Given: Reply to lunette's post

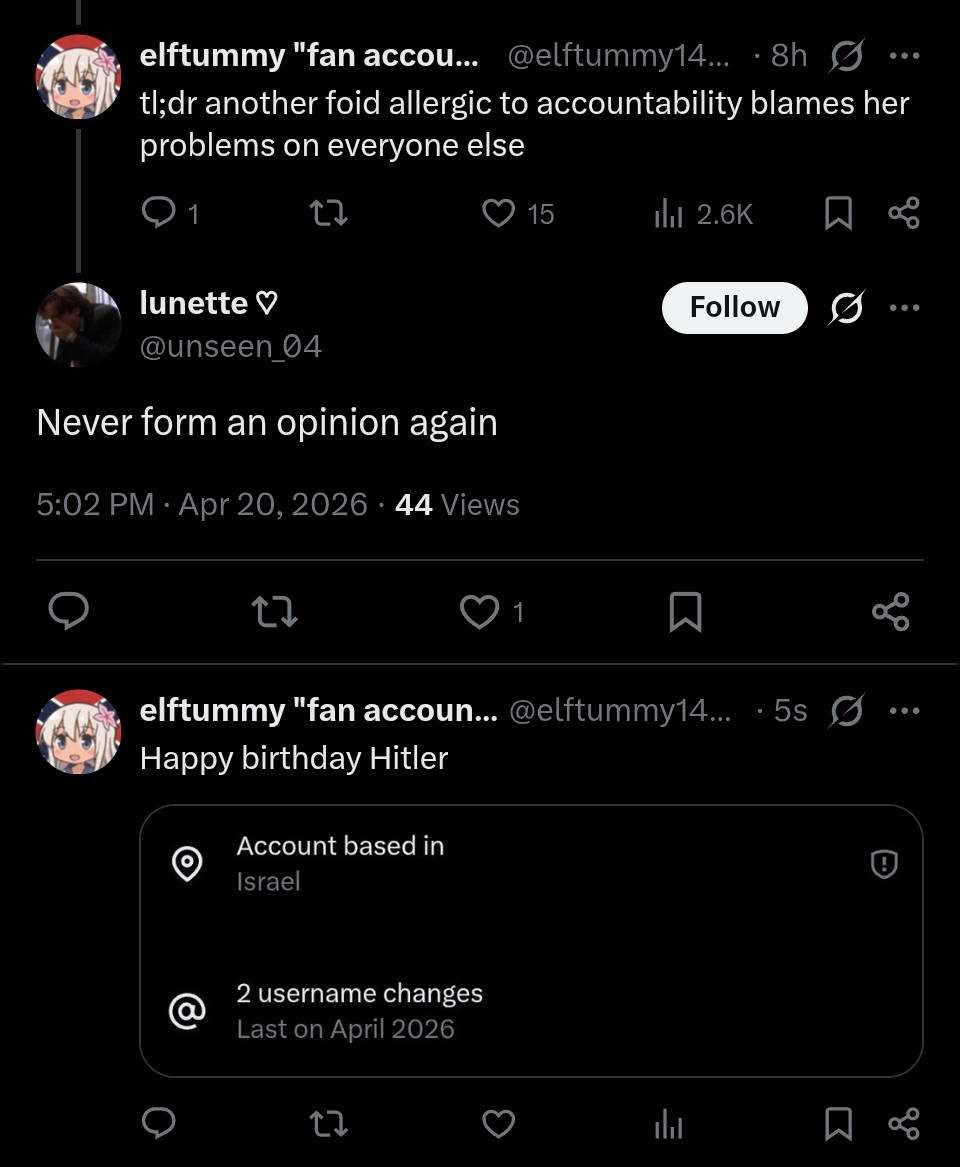Looking at the screenshot, I should point(69,612).
